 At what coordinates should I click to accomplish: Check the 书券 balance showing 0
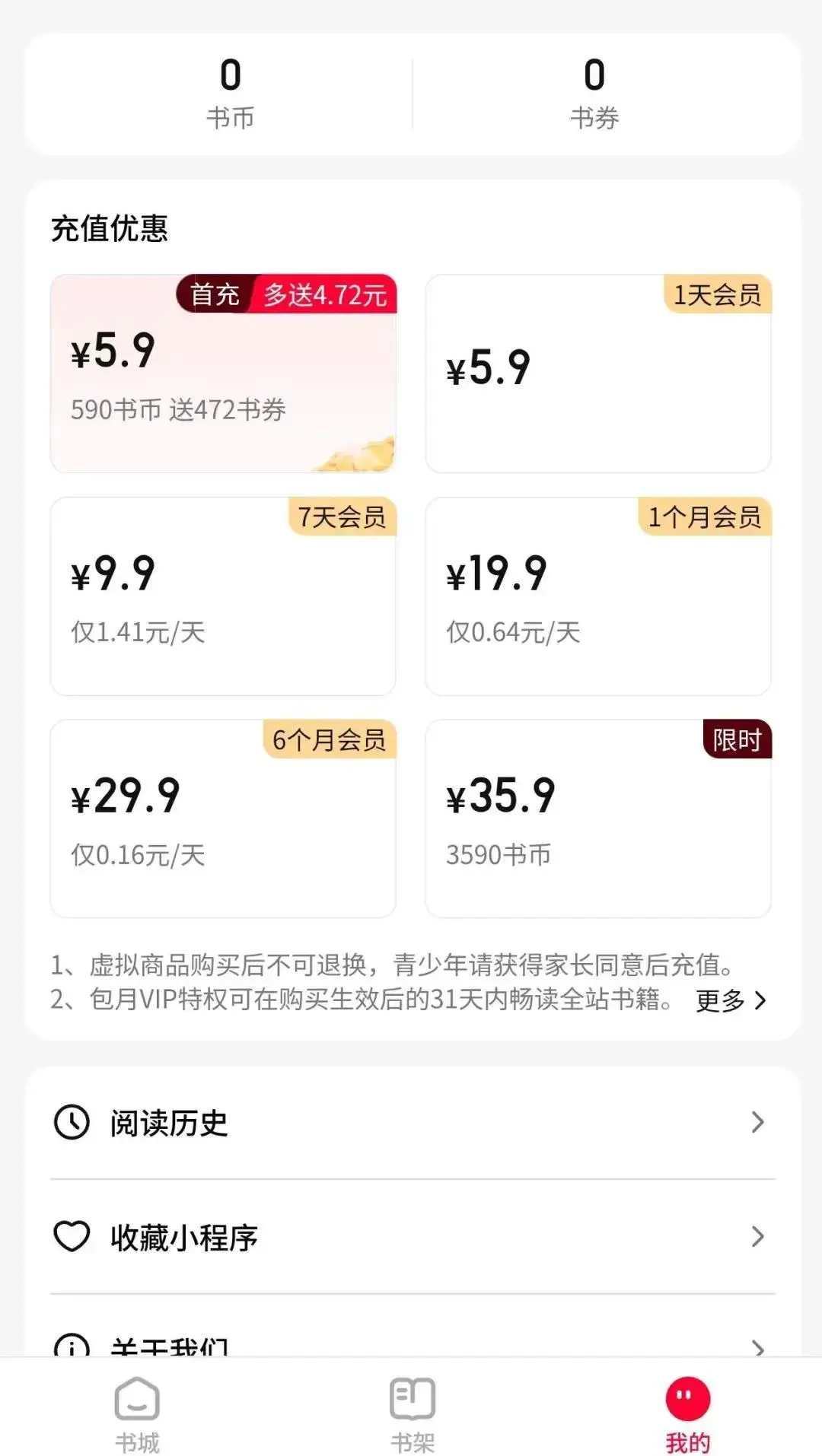tap(594, 93)
